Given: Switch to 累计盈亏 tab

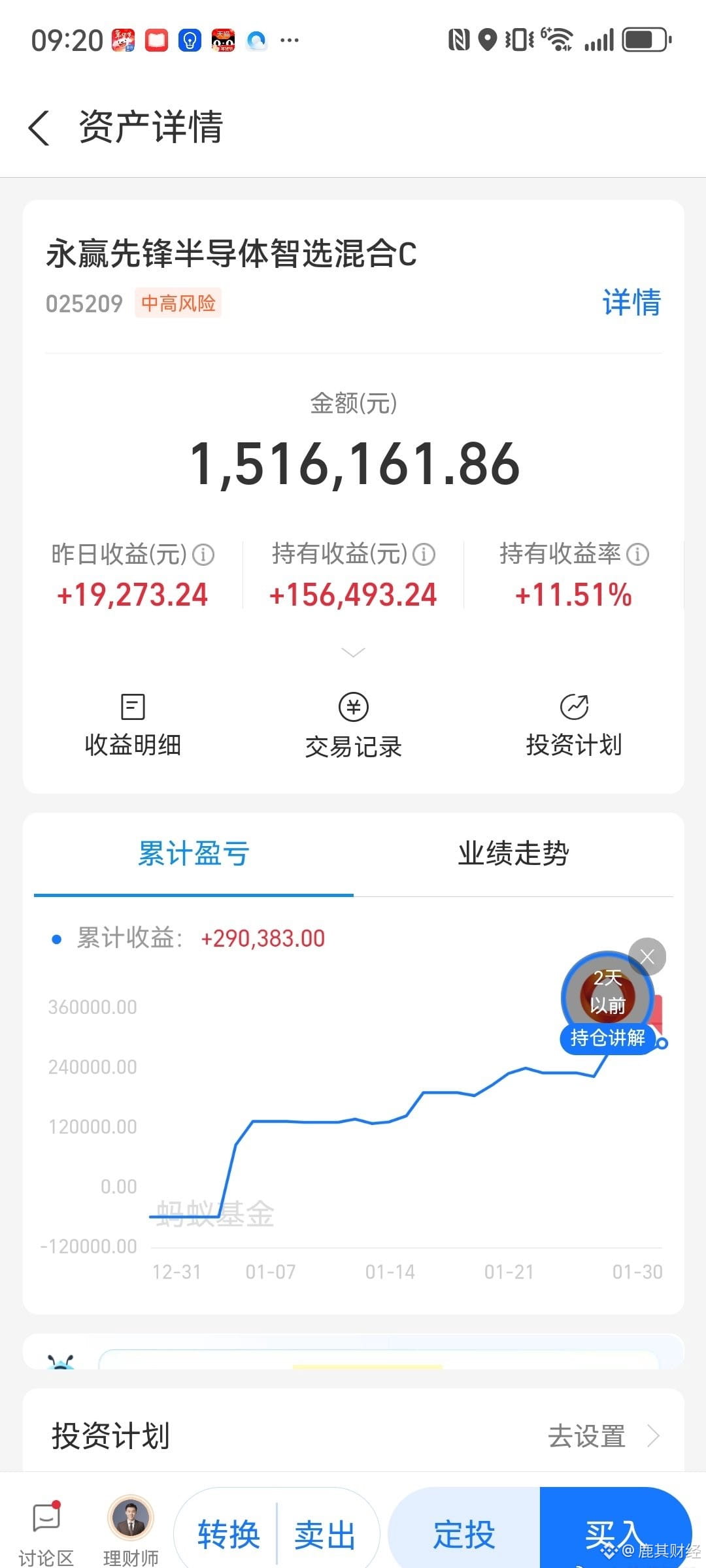Looking at the screenshot, I should 193,854.
